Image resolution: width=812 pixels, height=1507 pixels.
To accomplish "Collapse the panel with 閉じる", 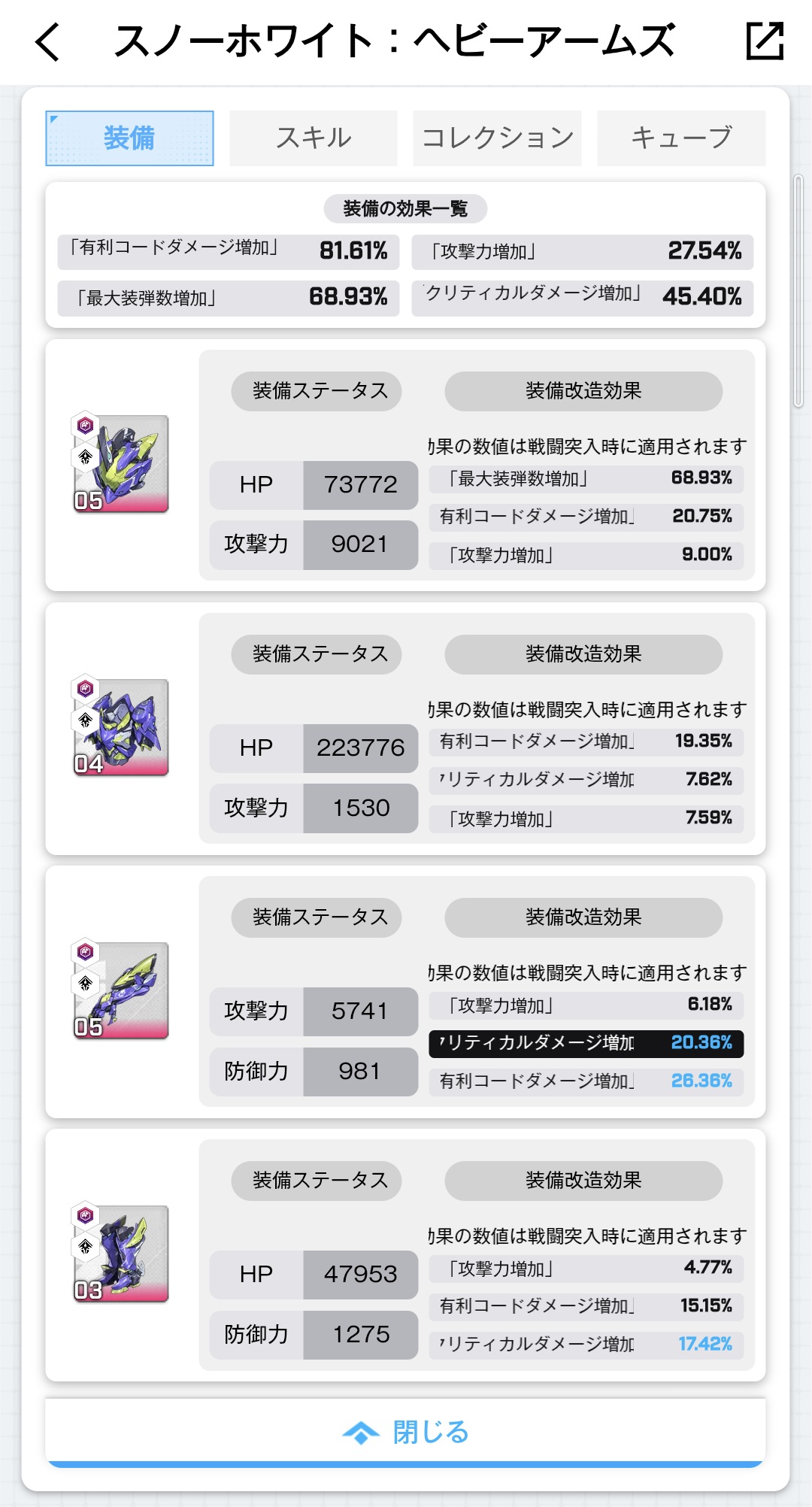I will (406, 1432).
